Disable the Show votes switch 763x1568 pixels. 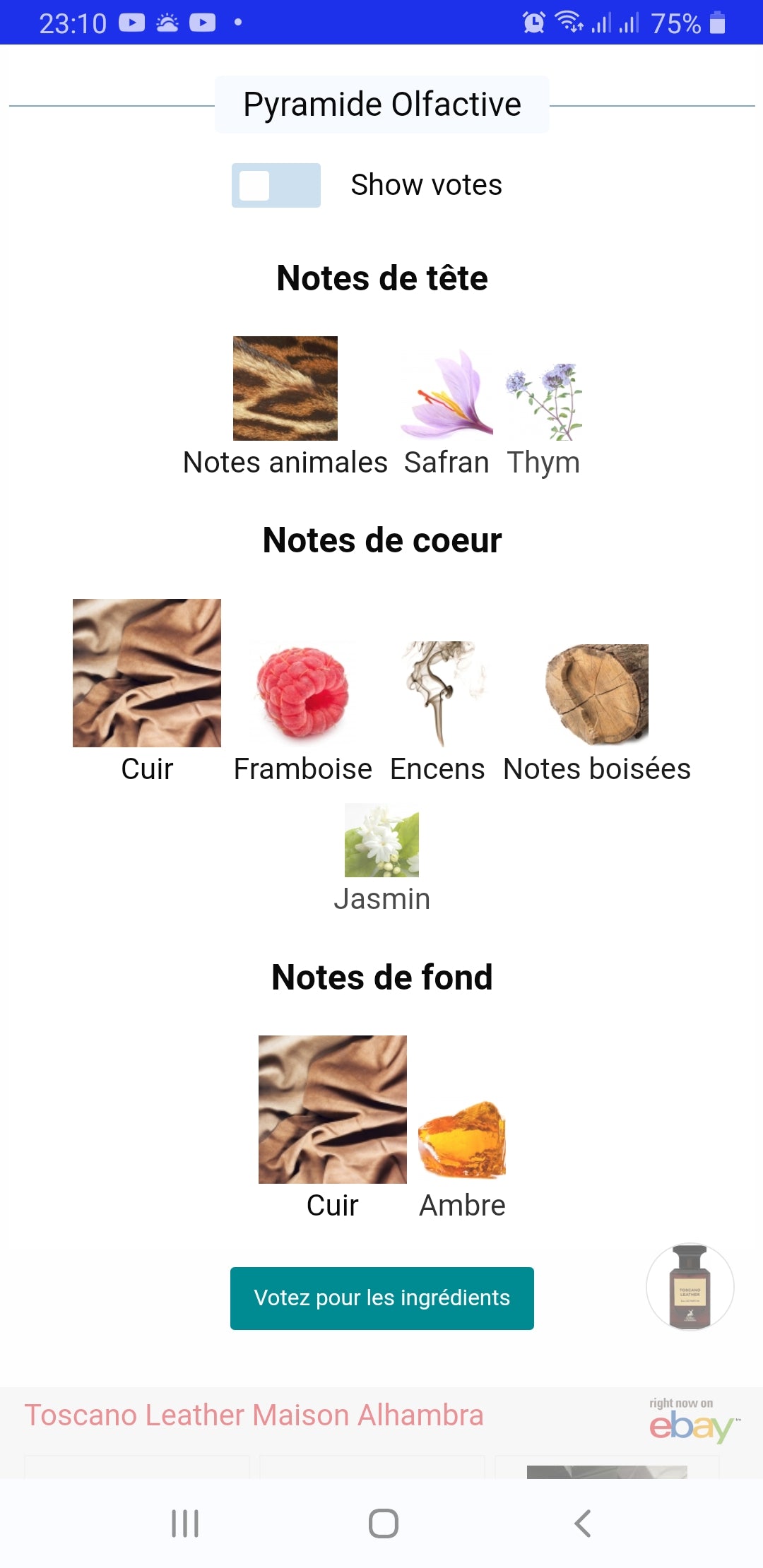tap(276, 186)
